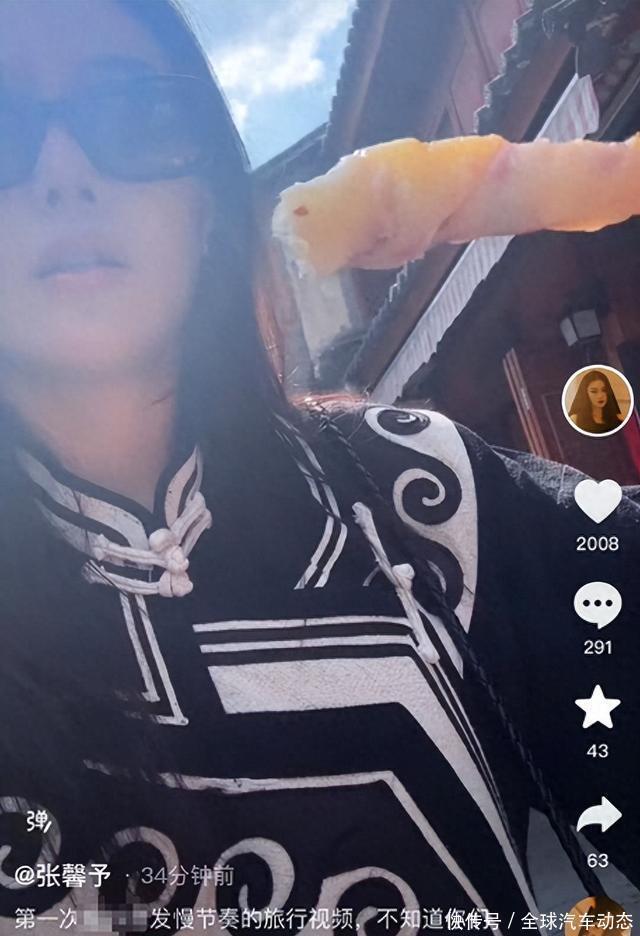Add video to favorites with star
The image size is (640, 936).
(597, 708)
